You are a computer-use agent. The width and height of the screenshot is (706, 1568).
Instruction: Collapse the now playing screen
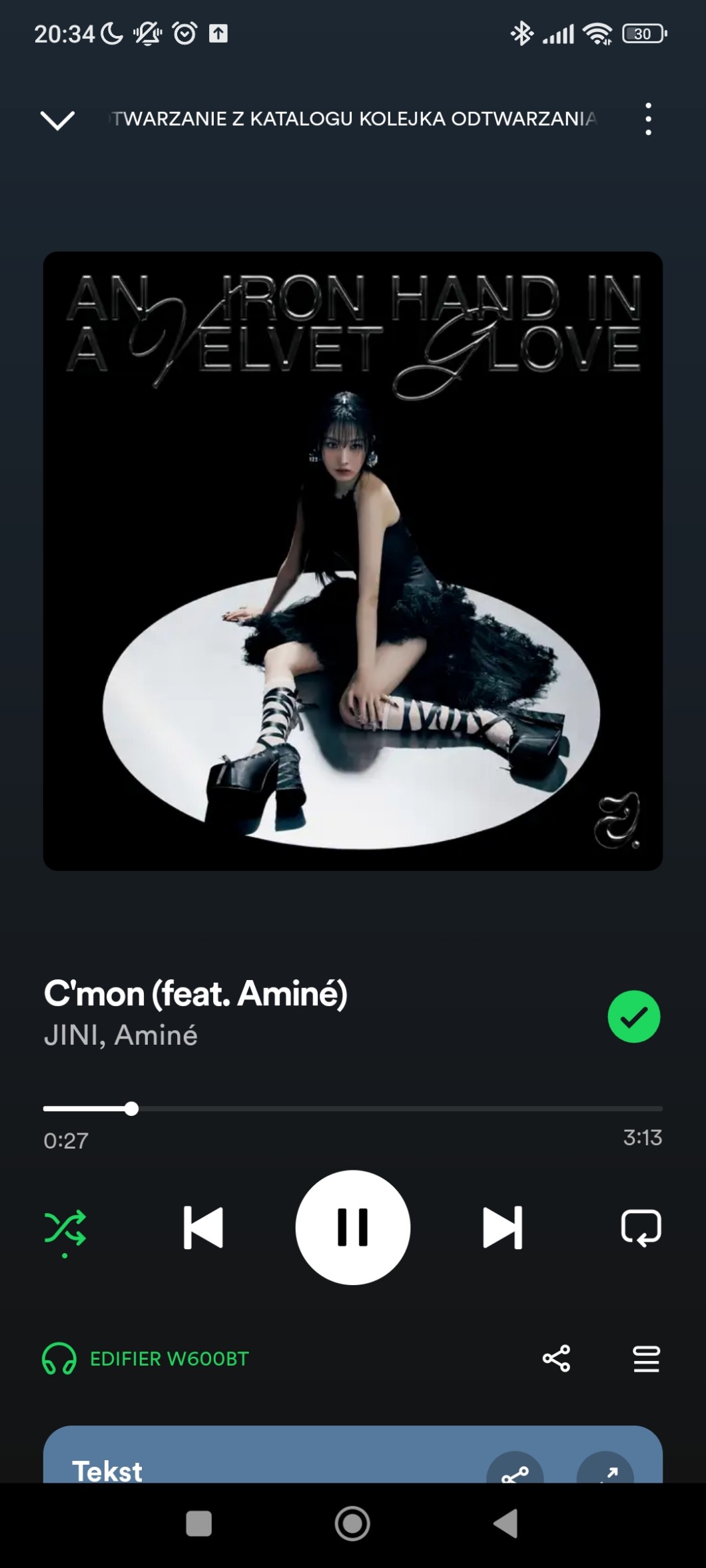(57, 121)
